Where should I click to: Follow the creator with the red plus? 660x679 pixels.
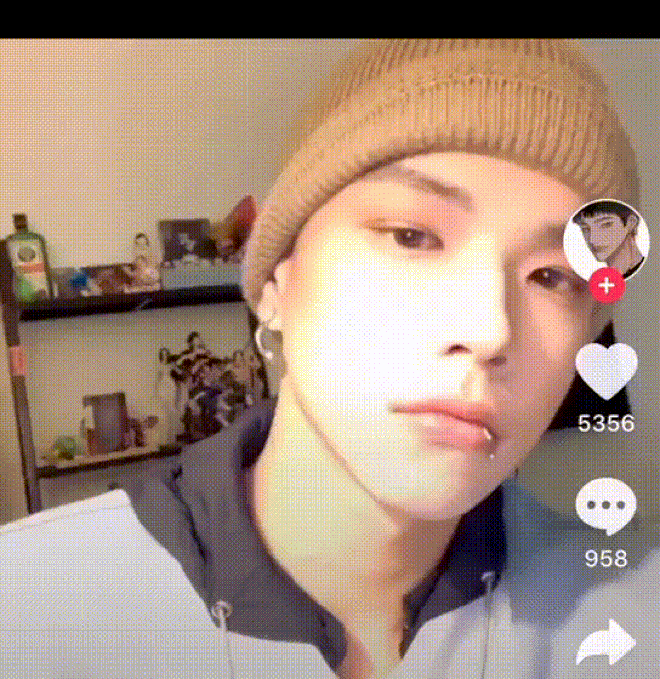[605, 285]
